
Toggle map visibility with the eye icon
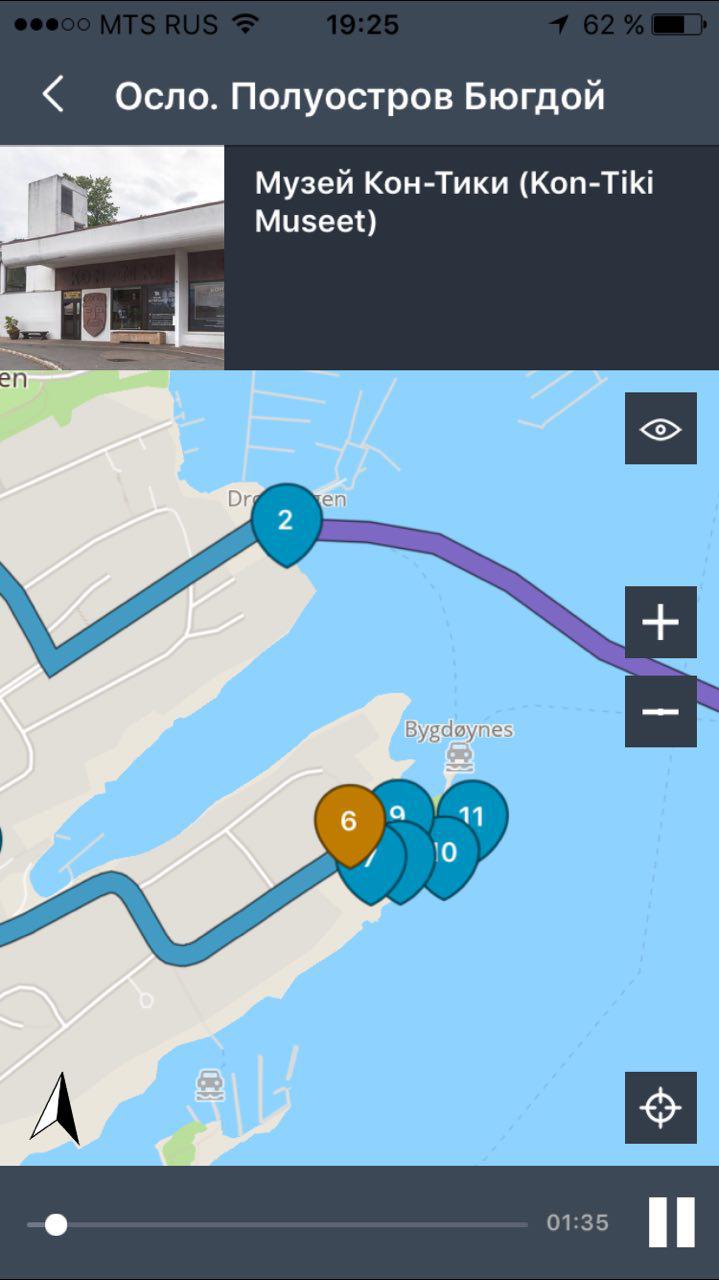(x=660, y=429)
